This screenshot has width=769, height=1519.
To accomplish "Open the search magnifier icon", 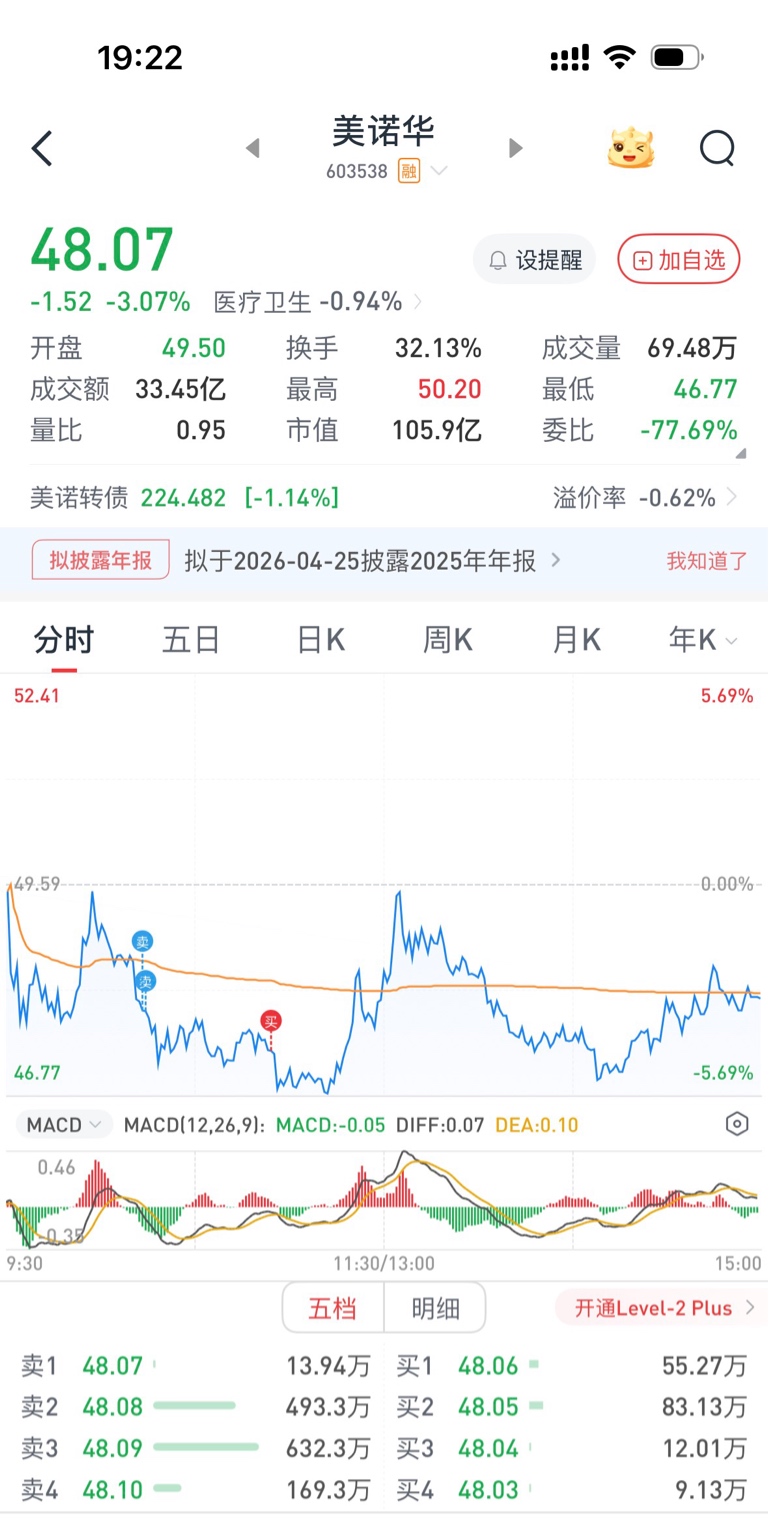I will pos(717,149).
